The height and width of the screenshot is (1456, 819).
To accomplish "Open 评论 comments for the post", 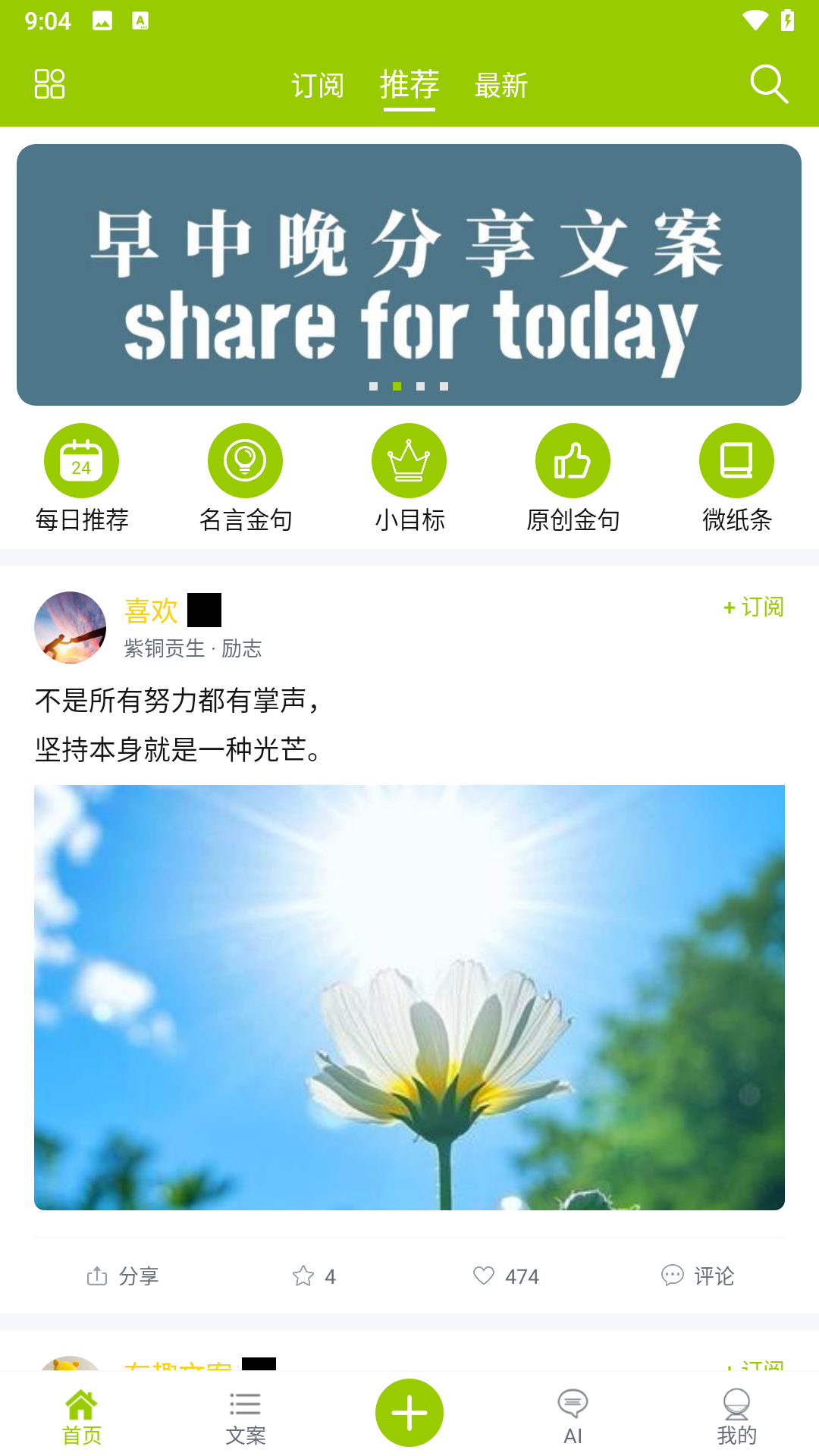I will [x=698, y=1276].
